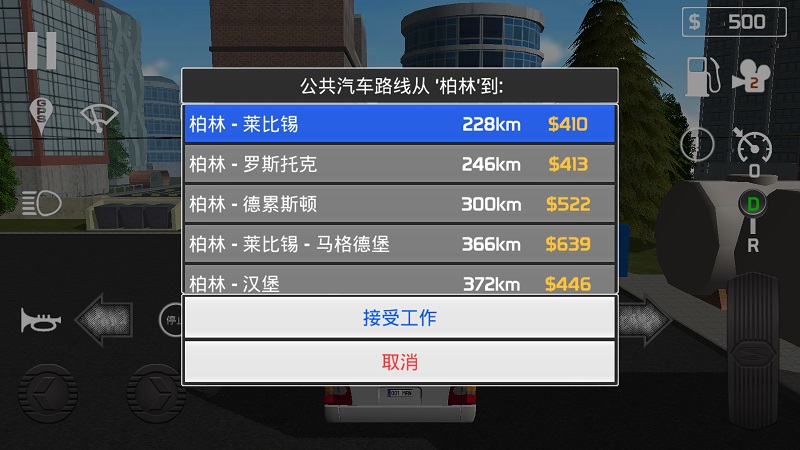Choose the 柏林 - 汉堡 372km route
Screen dimensions: 800x450
[x=399, y=282]
